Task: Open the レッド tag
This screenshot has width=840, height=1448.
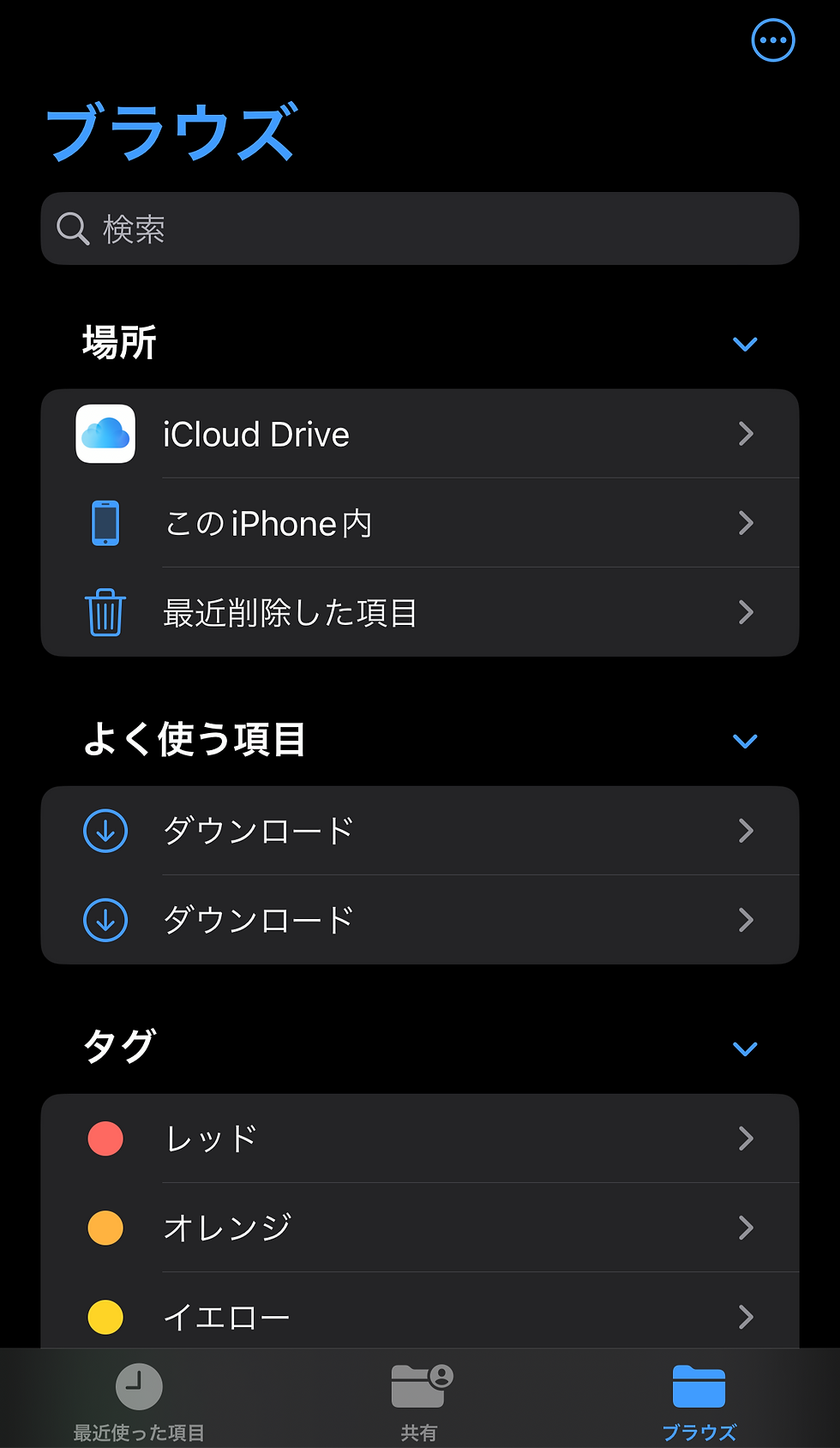Action: [x=420, y=1139]
